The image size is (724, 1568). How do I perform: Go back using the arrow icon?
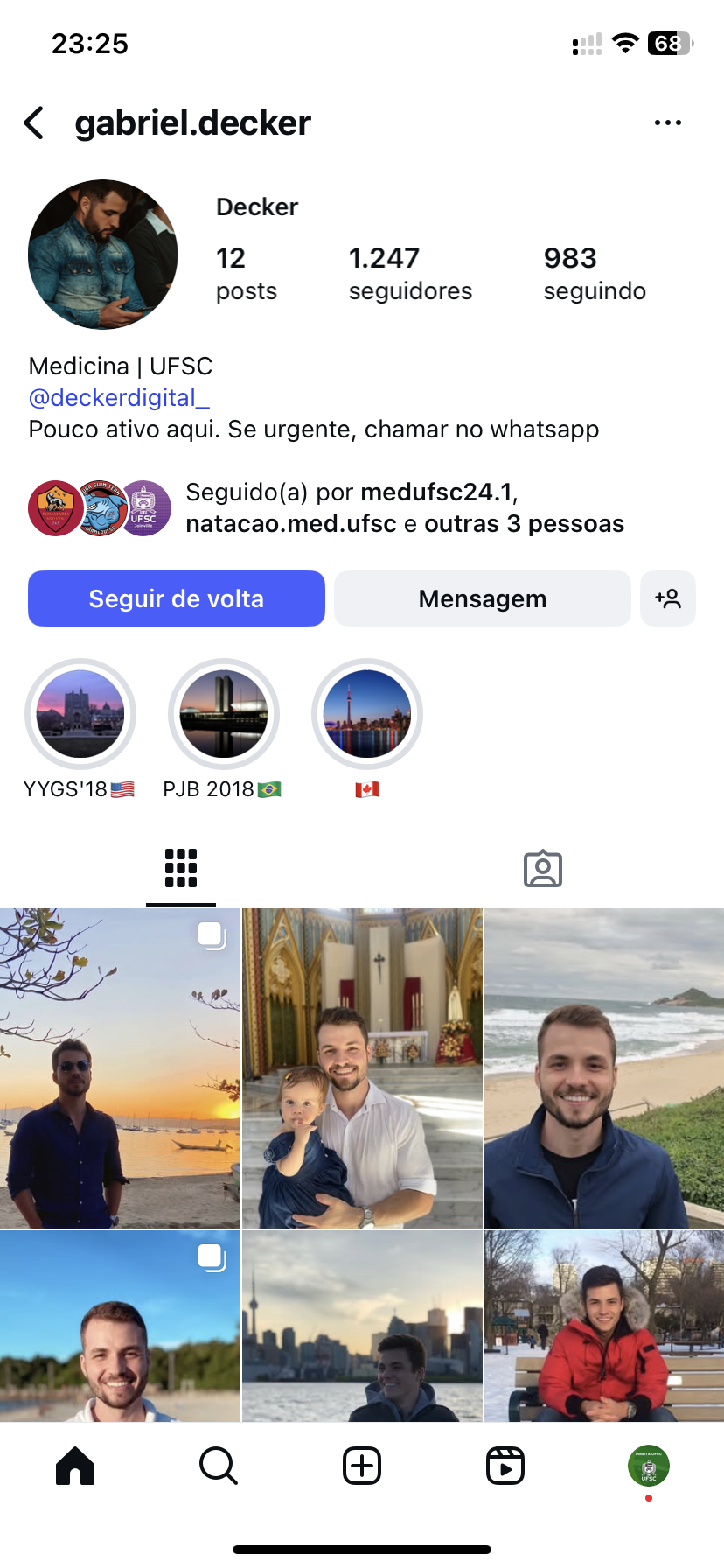tap(34, 123)
